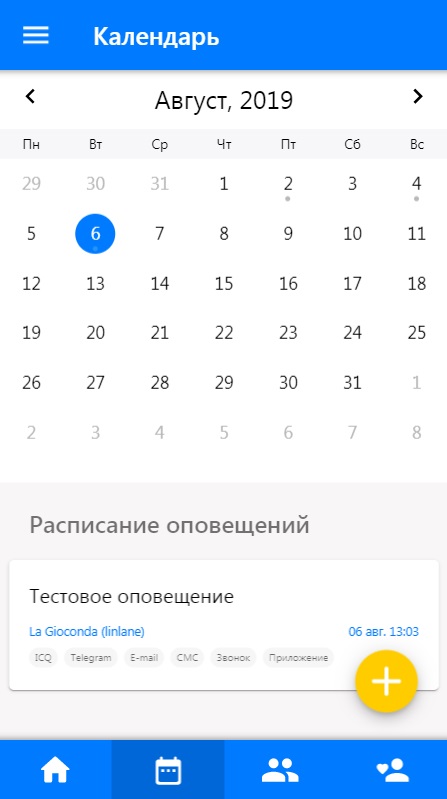This screenshot has width=447, height=799.
Task: Select August 2 in the calendar
Action: (x=288, y=184)
